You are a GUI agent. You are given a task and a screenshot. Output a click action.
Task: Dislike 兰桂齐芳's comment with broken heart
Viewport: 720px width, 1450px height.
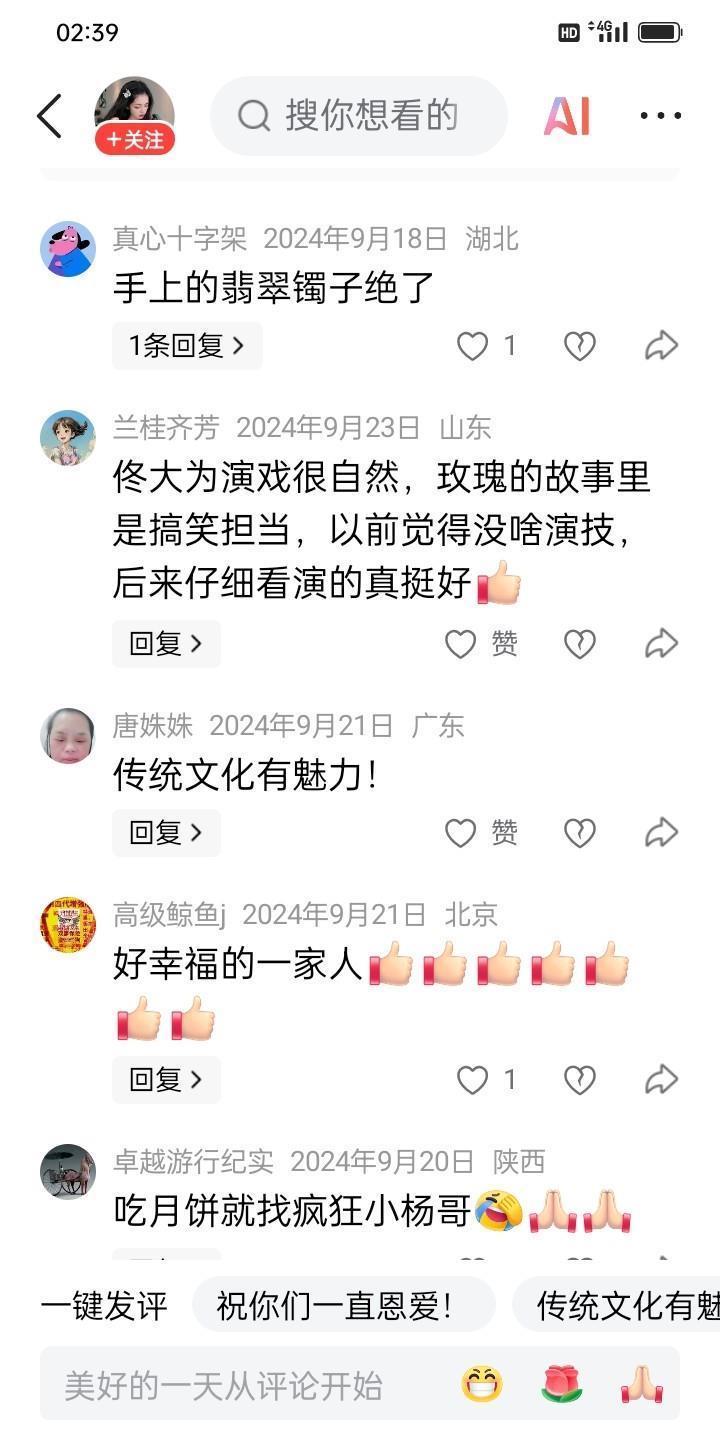(x=580, y=644)
